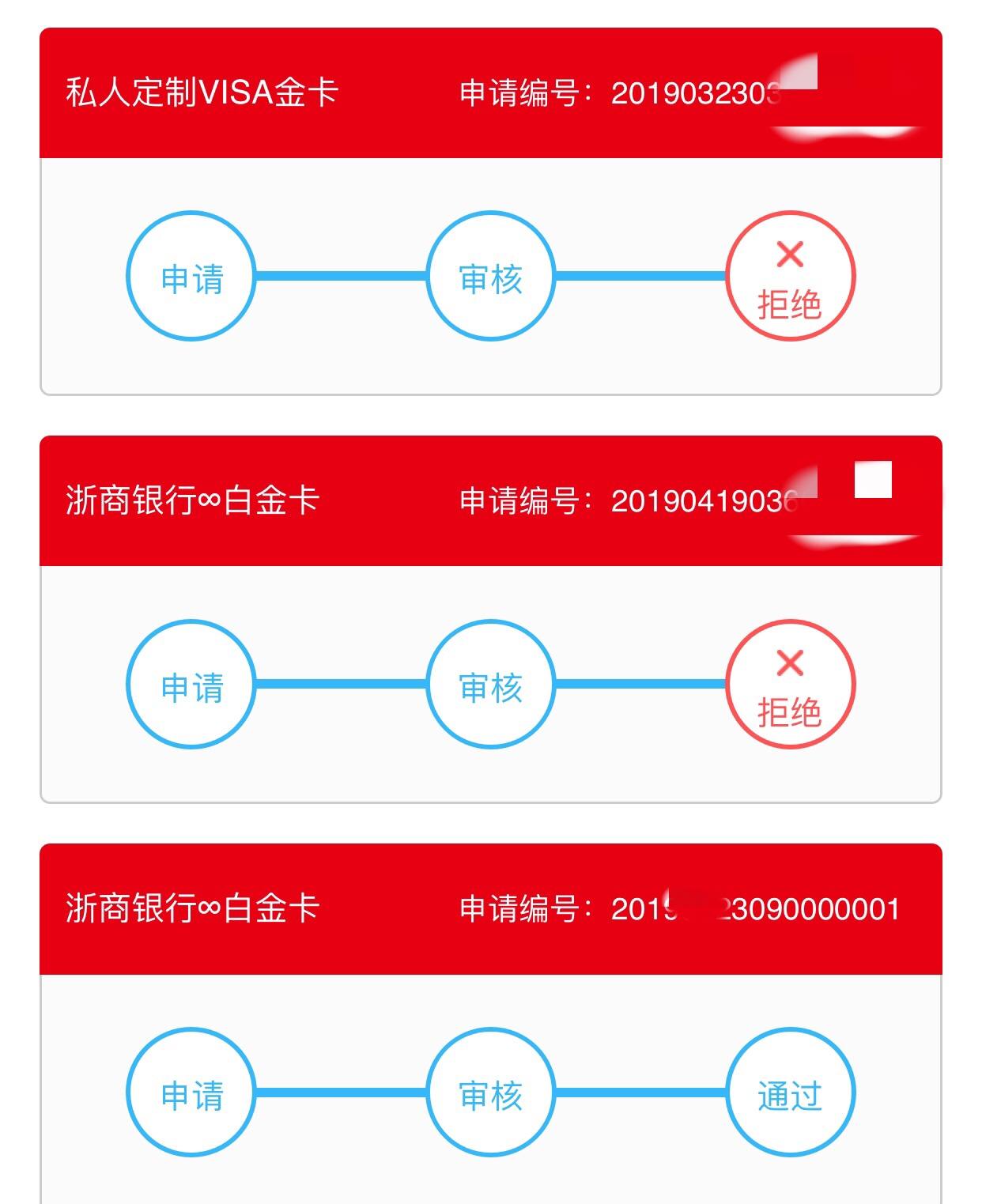Toggle the 审核 step on second card
982x1204 pixels.
tap(490, 685)
